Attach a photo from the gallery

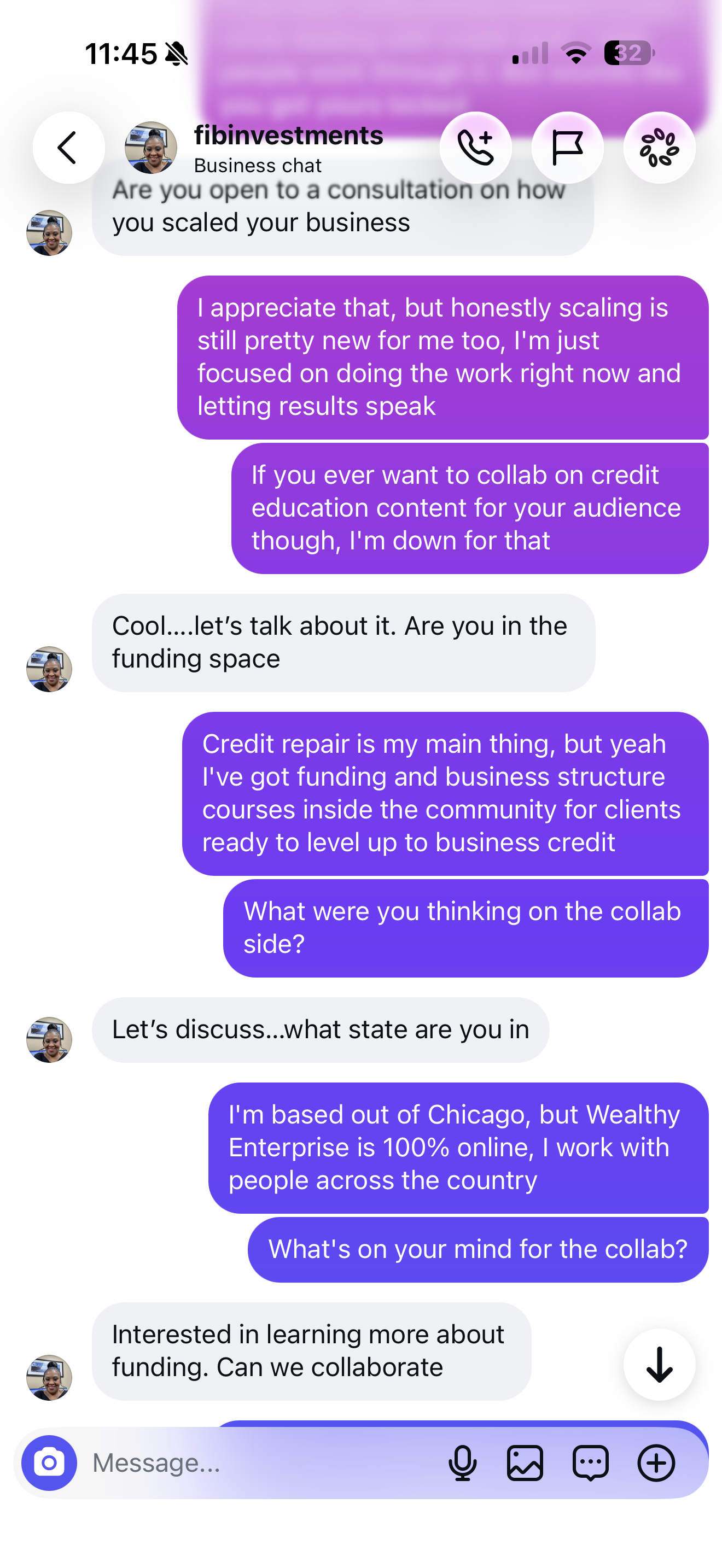(525, 1462)
